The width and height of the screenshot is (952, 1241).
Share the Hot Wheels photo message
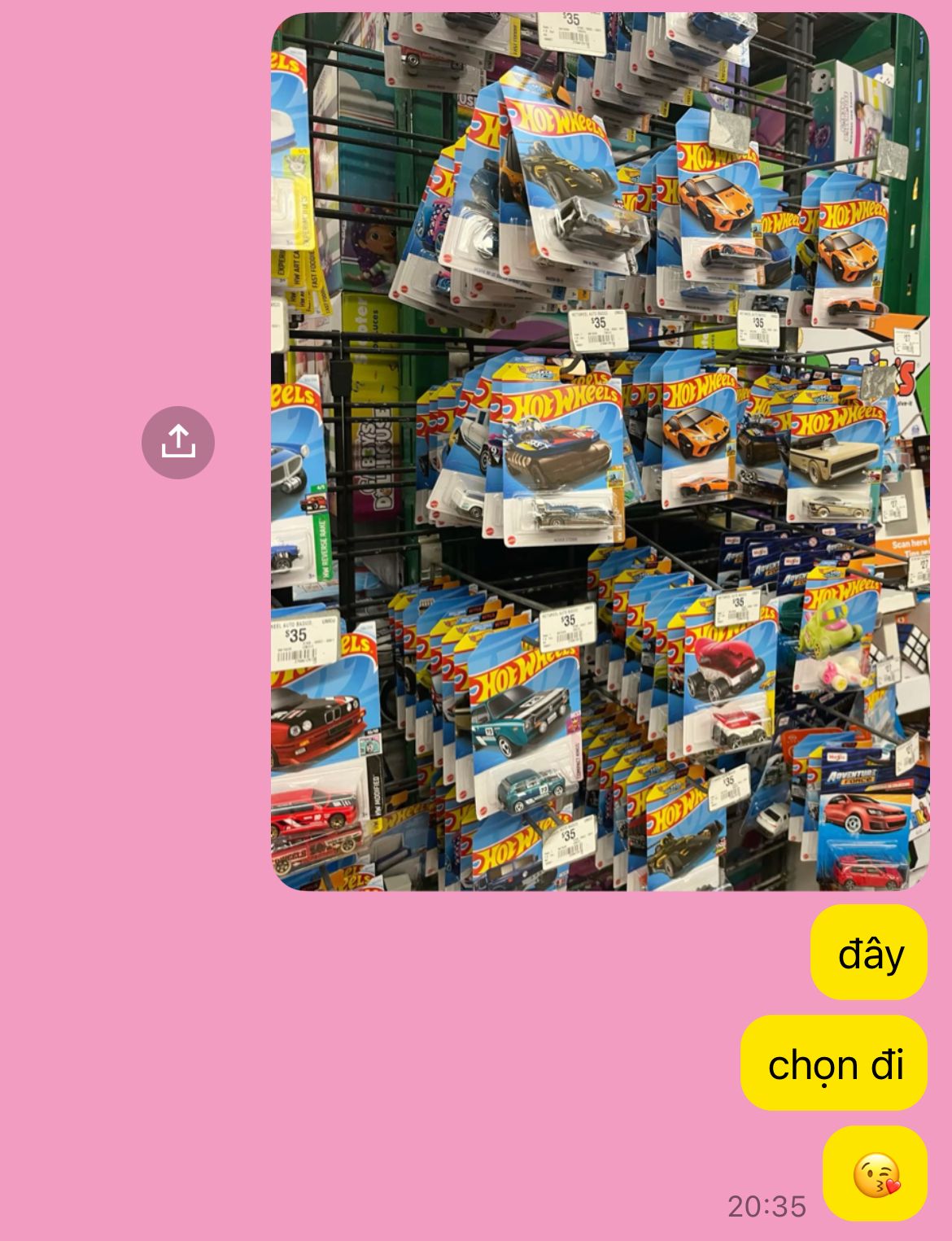[x=178, y=443]
